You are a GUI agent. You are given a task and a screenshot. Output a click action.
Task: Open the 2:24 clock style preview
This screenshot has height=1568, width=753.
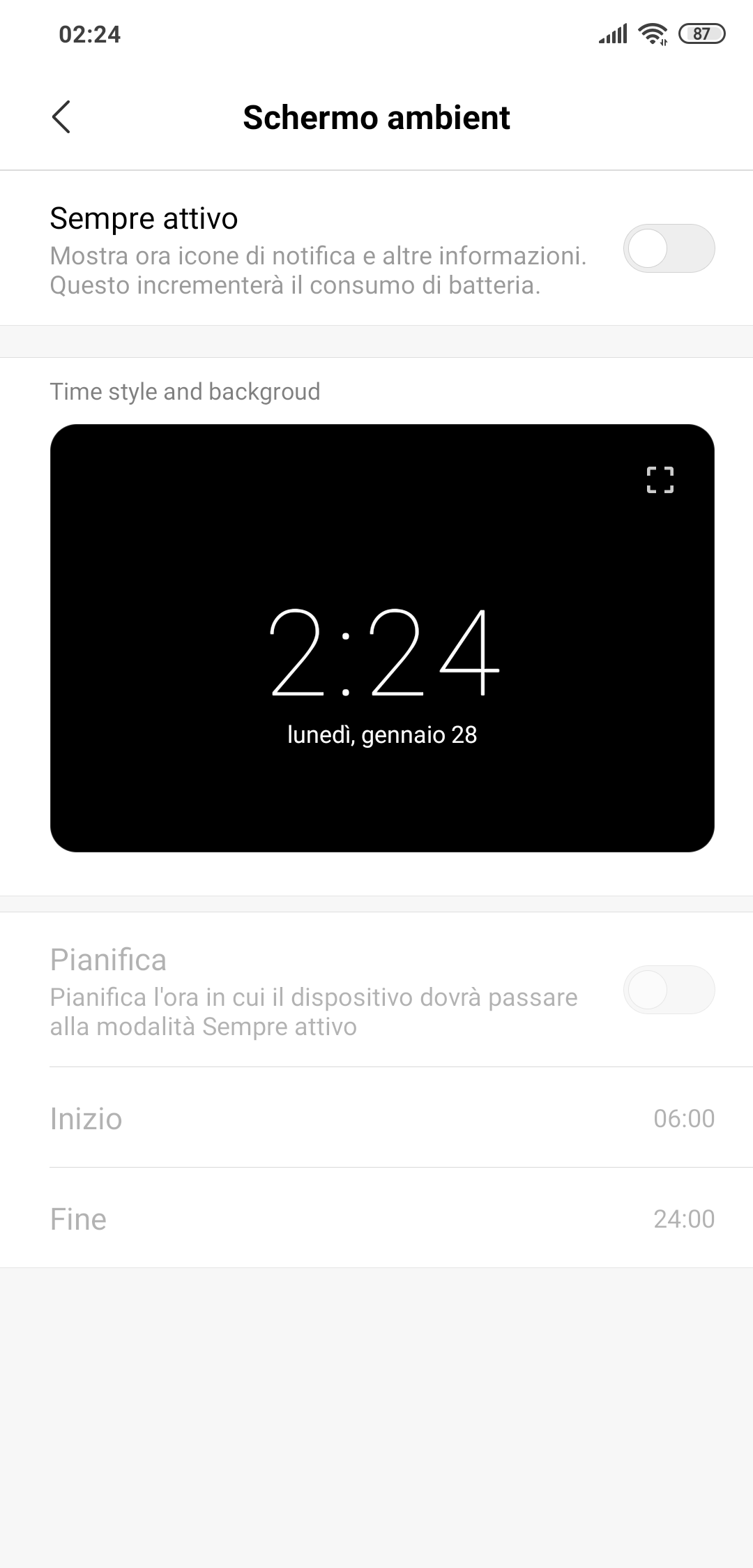382,638
